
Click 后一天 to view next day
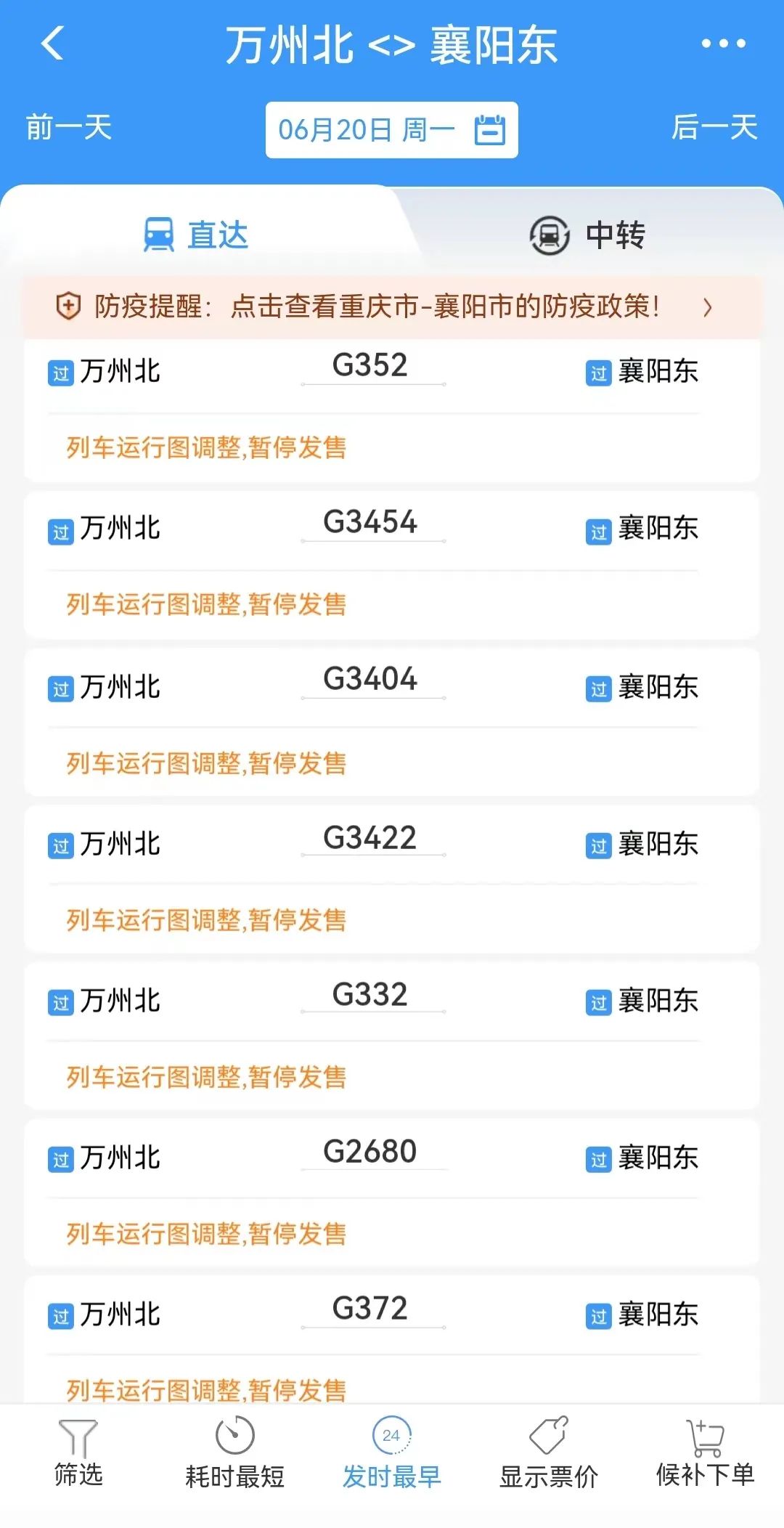coord(714,129)
